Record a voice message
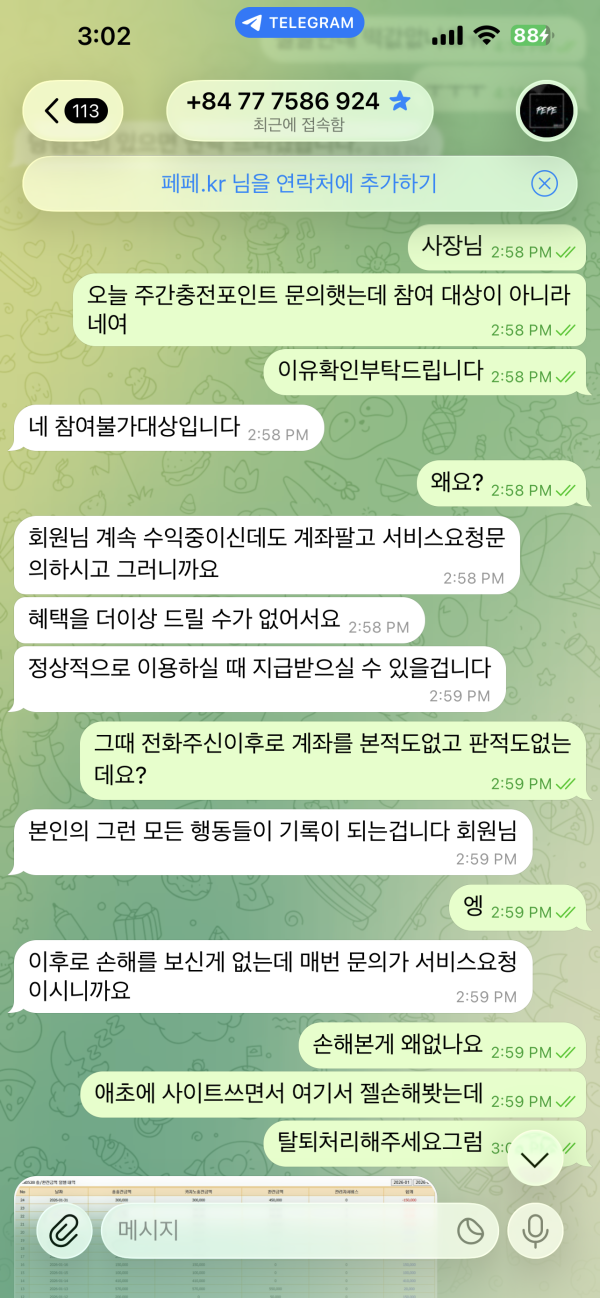Image resolution: width=600 pixels, height=1298 pixels. [536, 1229]
